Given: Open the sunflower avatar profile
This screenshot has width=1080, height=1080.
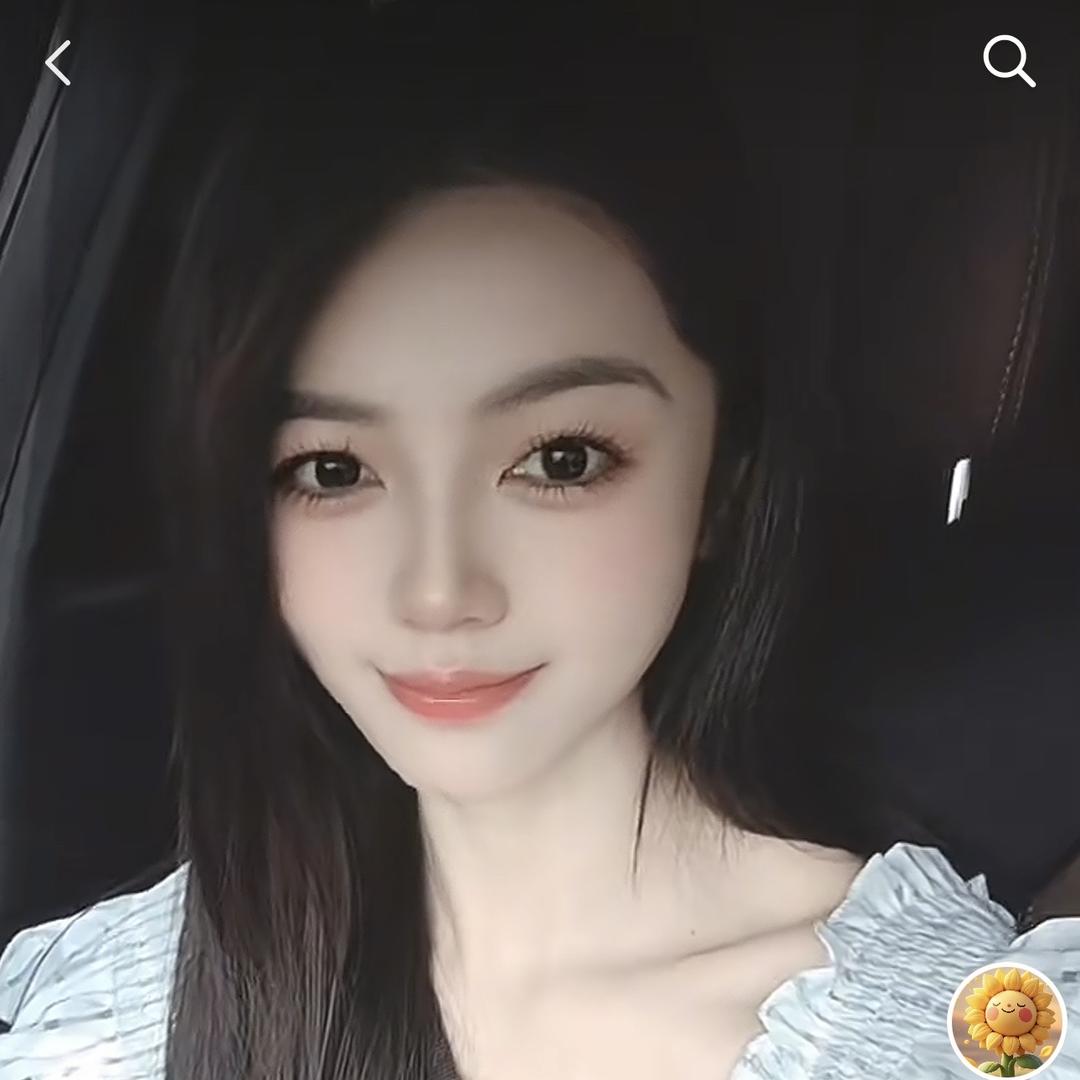Looking at the screenshot, I should [x=1007, y=1020].
